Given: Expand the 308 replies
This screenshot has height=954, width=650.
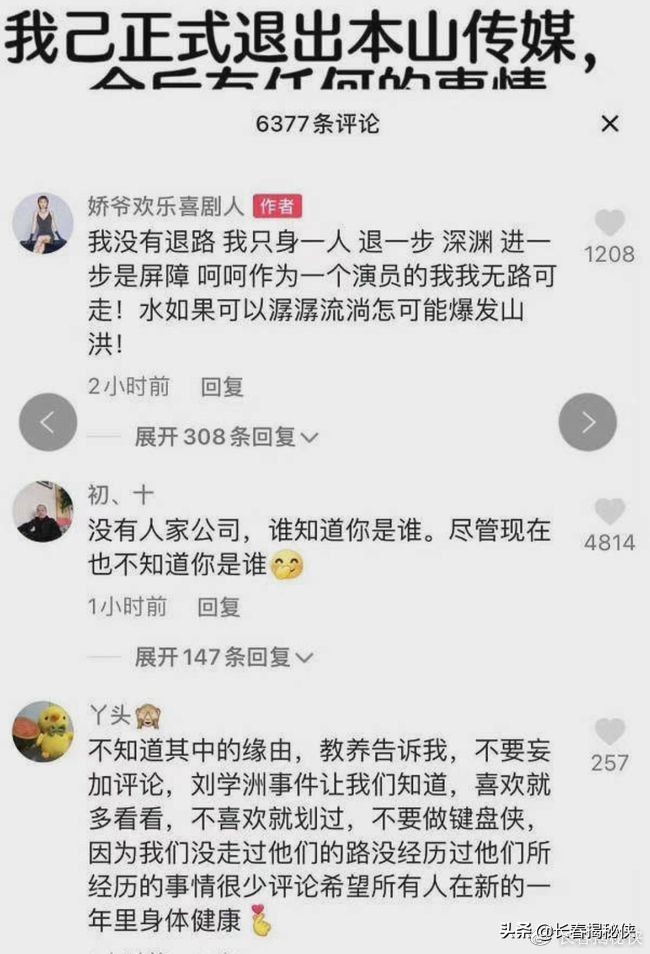Looking at the screenshot, I should pyautogui.click(x=226, y=437).
